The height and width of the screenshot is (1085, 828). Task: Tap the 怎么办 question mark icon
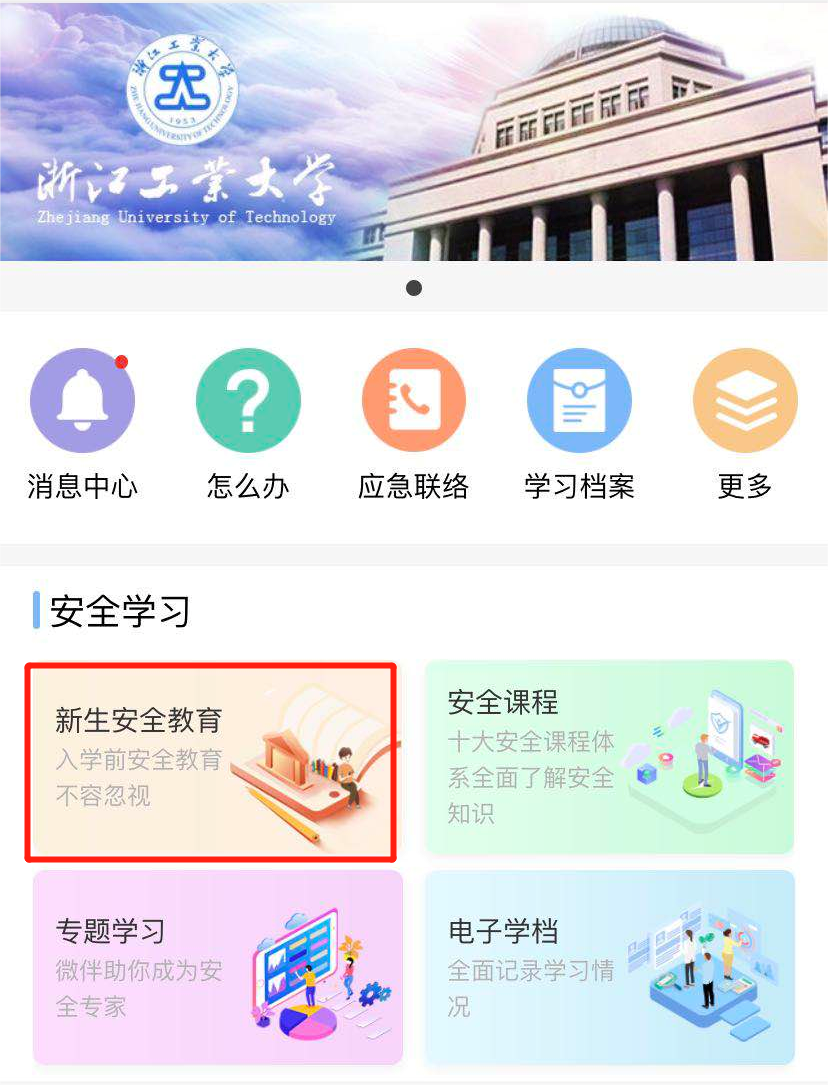click(248, 399)
